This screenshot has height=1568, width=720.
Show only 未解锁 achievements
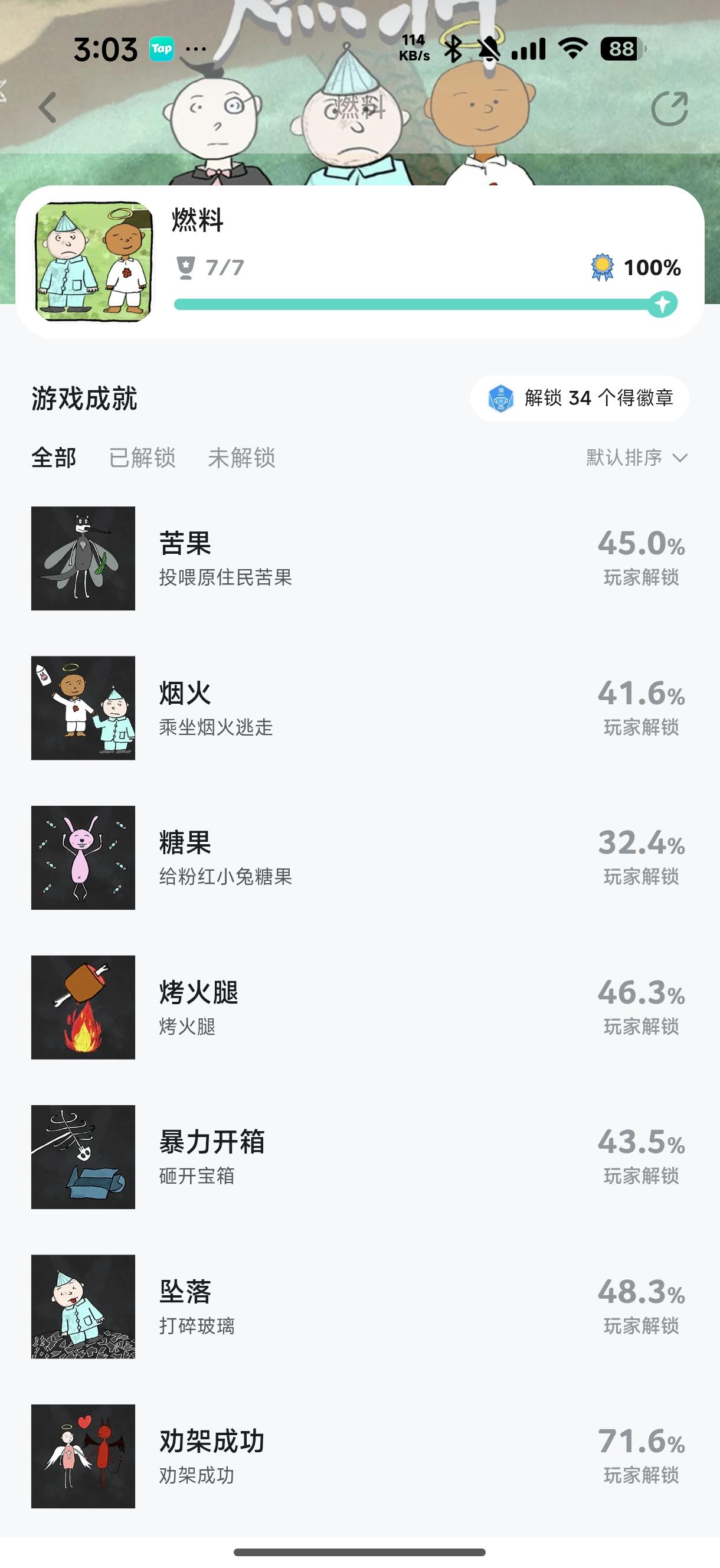(x=241, y=458)
